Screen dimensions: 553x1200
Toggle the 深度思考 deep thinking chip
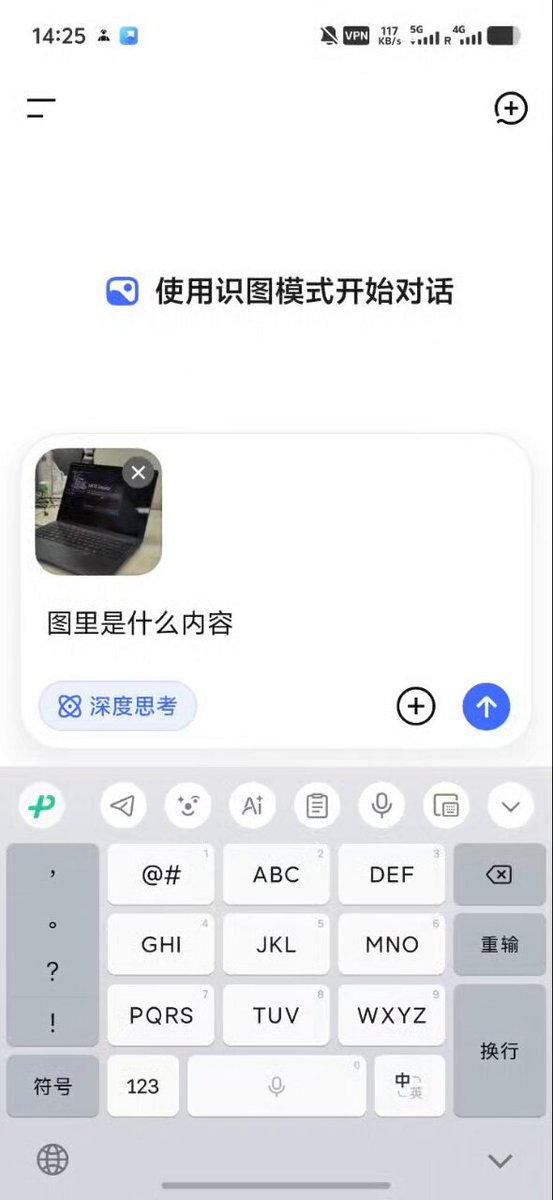[118, 707]
